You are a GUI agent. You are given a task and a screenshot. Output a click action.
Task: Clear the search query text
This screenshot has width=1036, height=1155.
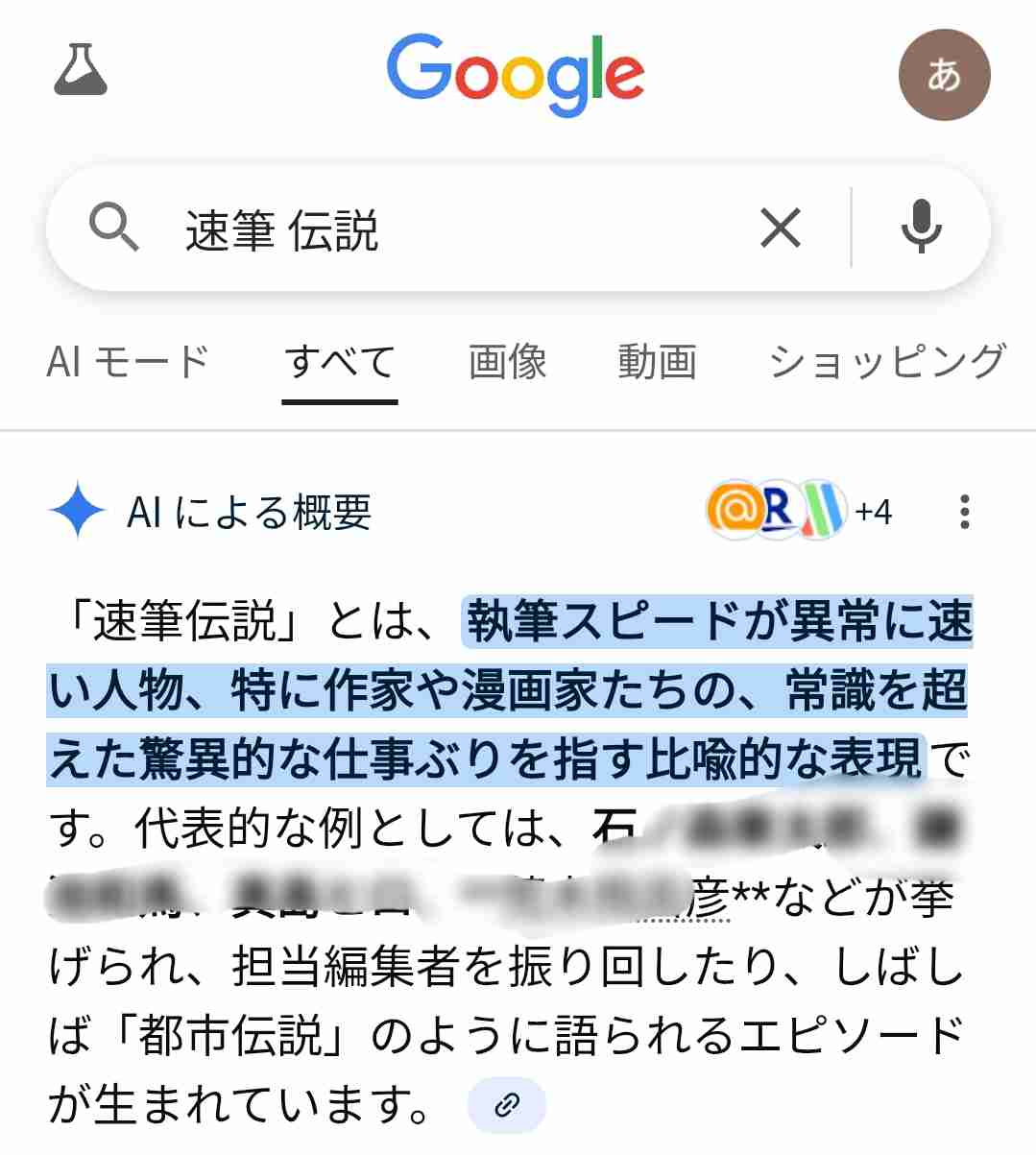pyautogui.click(x=780, y=229)
